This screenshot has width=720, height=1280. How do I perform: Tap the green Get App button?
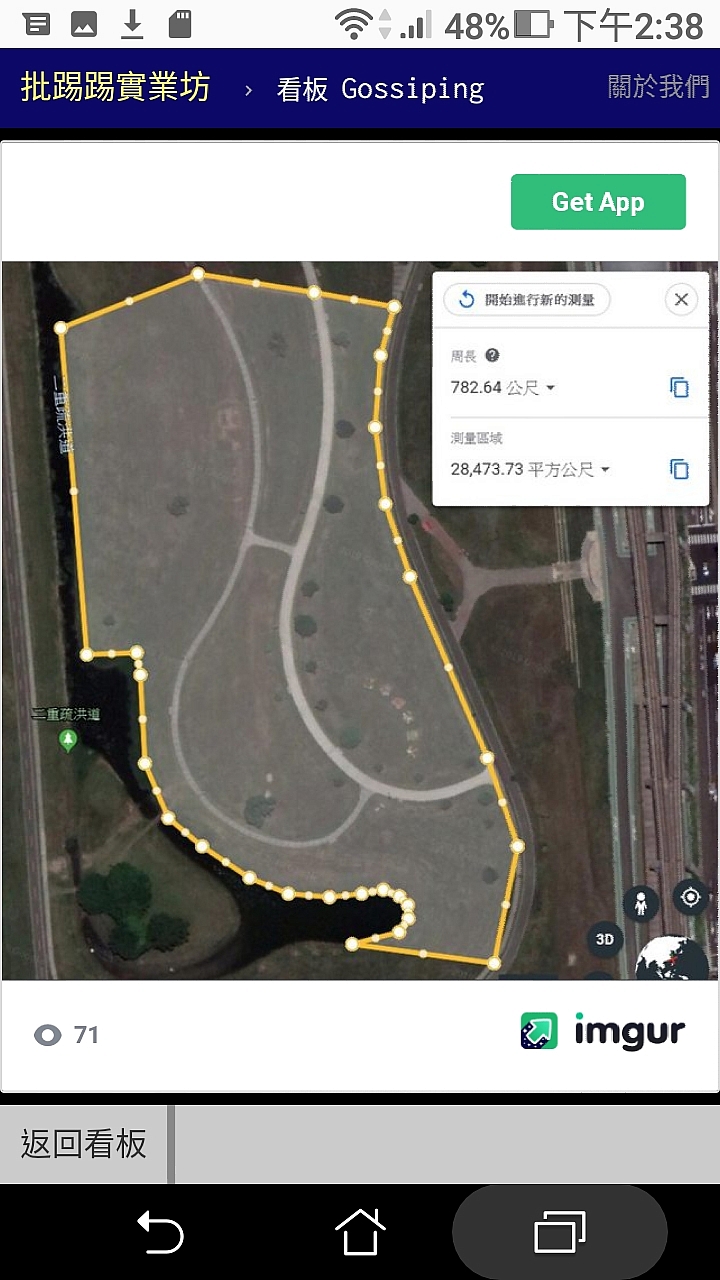pos(598,202)
